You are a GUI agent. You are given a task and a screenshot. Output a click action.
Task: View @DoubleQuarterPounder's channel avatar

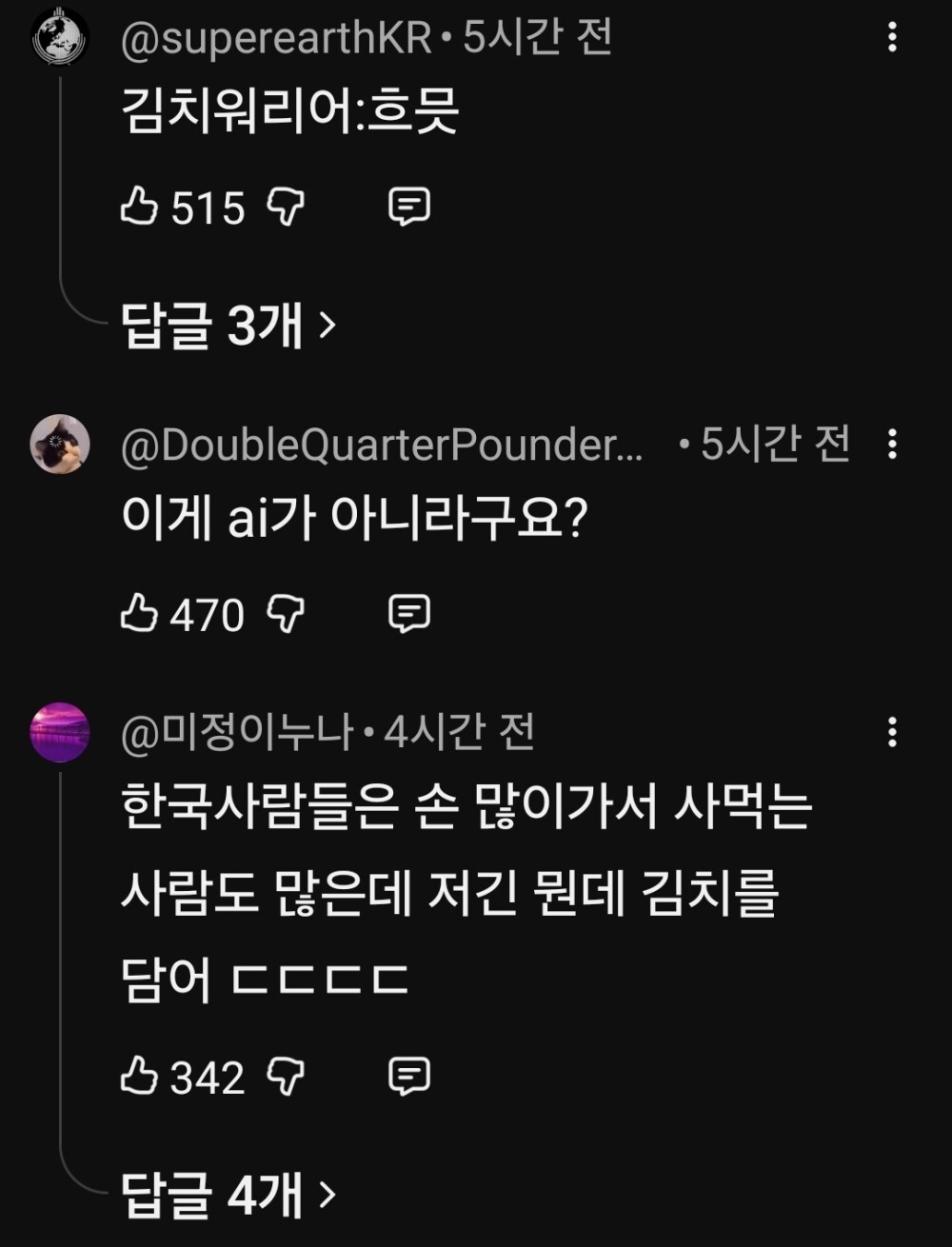(x=59, y=445)
